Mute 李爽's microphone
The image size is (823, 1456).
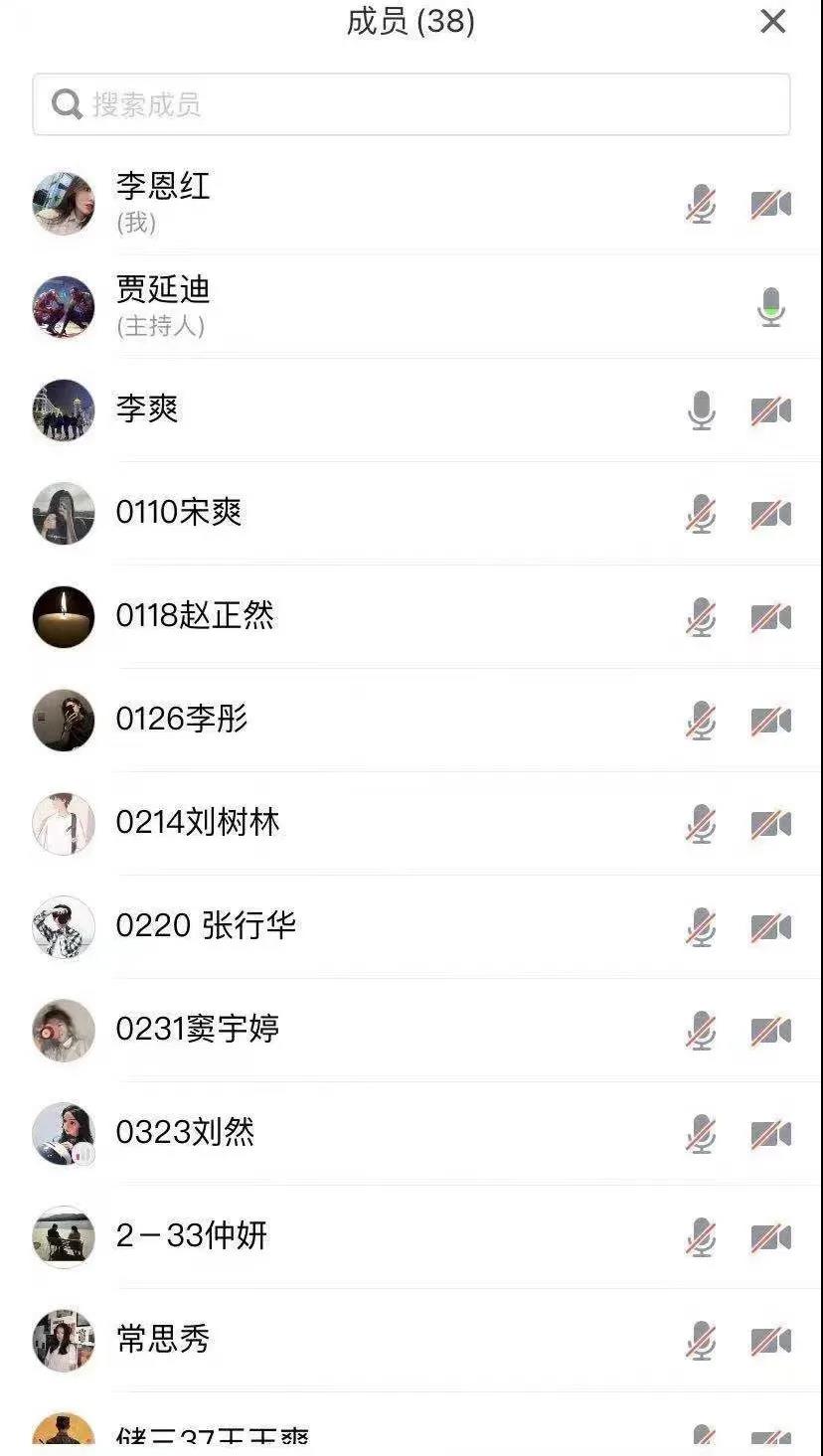701,410
